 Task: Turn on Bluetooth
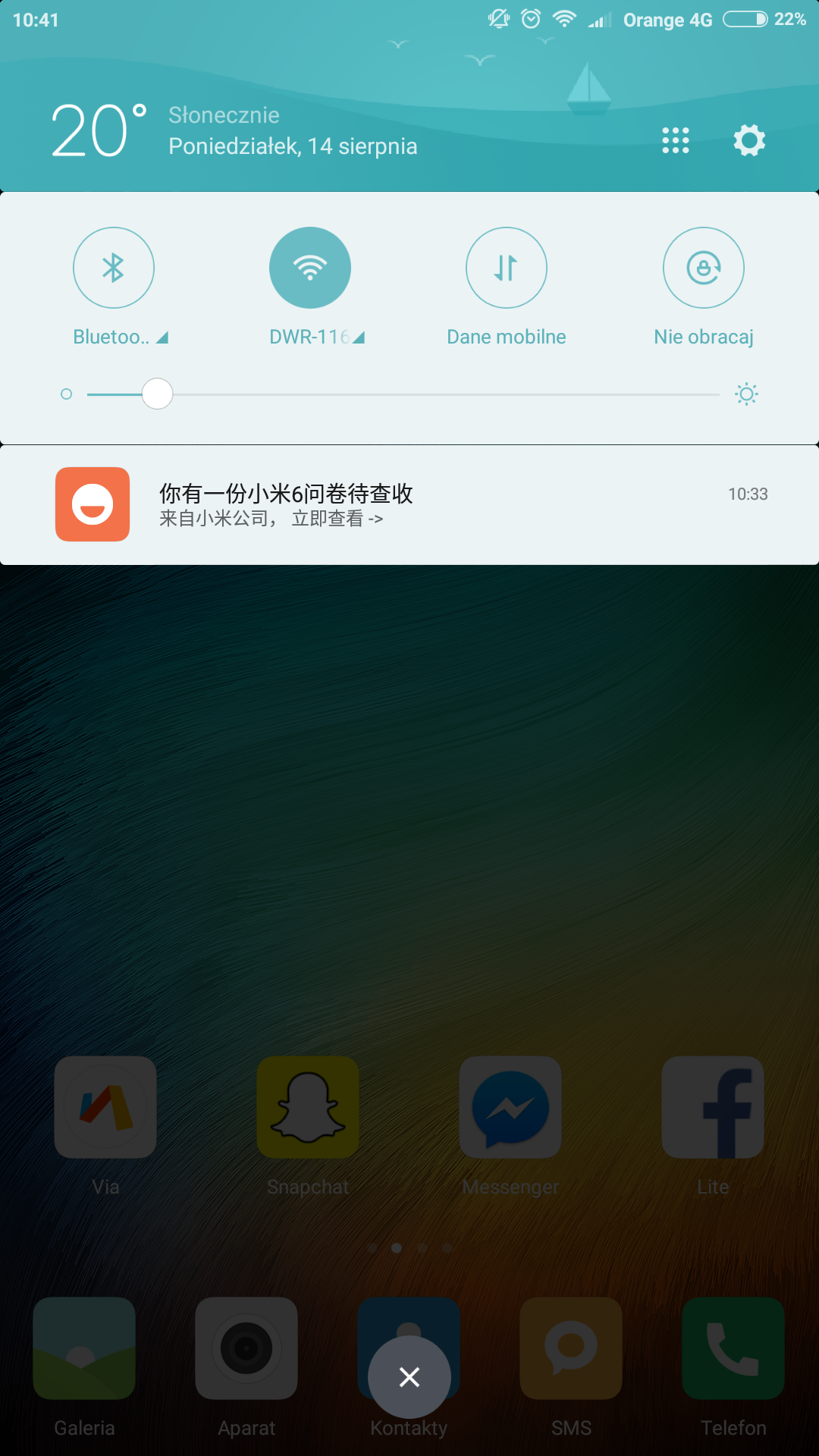(114, 268)
